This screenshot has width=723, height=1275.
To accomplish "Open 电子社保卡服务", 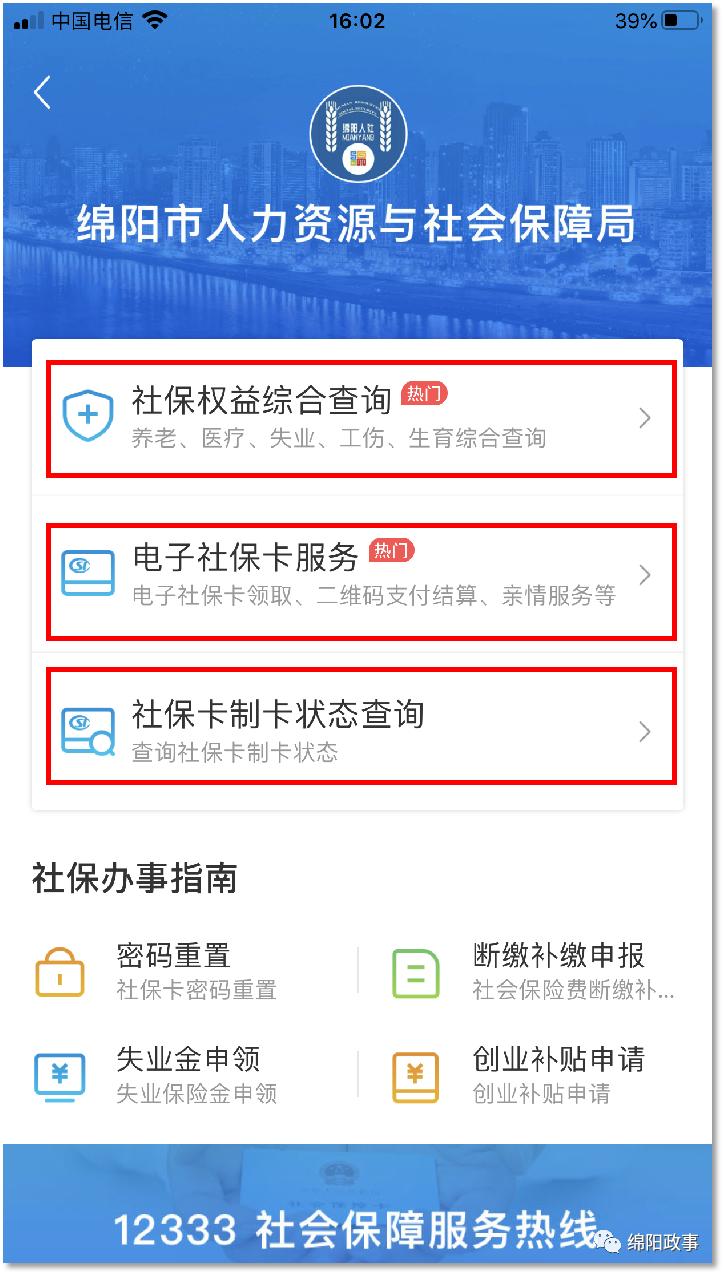I will pos(360,575).
